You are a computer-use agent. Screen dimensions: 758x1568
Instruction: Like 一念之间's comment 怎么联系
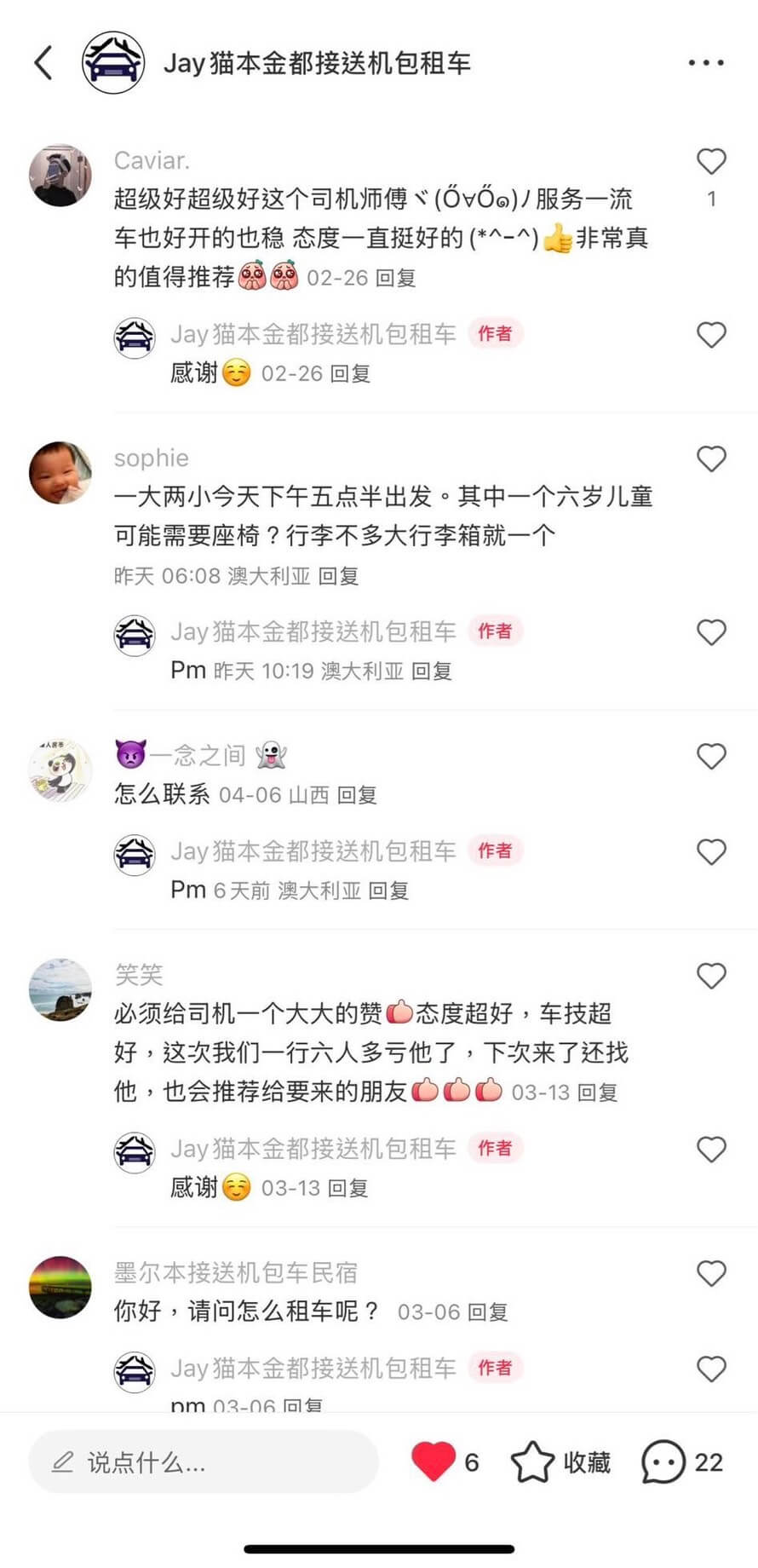711,756
